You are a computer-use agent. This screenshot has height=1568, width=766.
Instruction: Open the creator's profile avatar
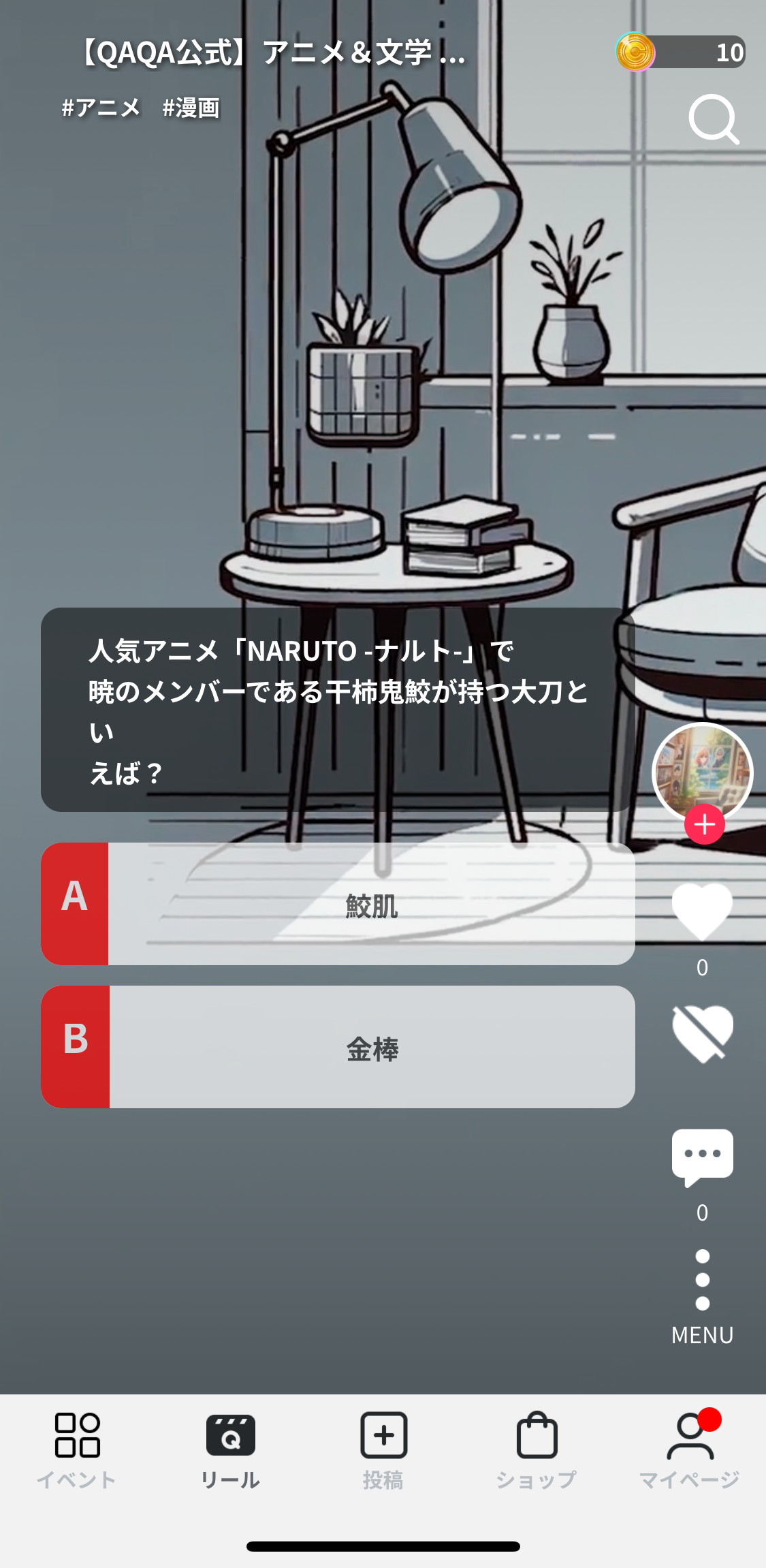coord(702,772)
